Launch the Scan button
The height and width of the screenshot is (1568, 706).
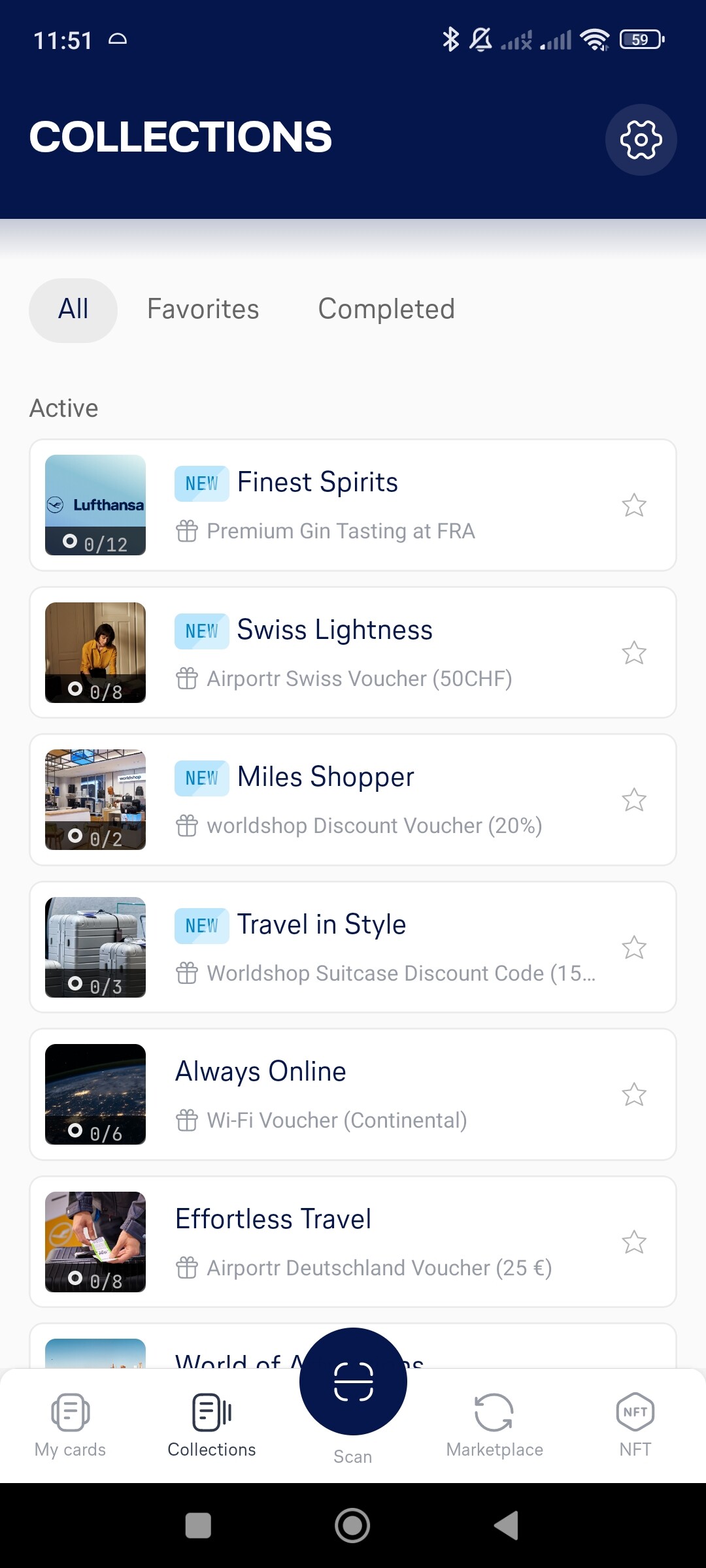pyautogui.click(x=353, y=1382)
